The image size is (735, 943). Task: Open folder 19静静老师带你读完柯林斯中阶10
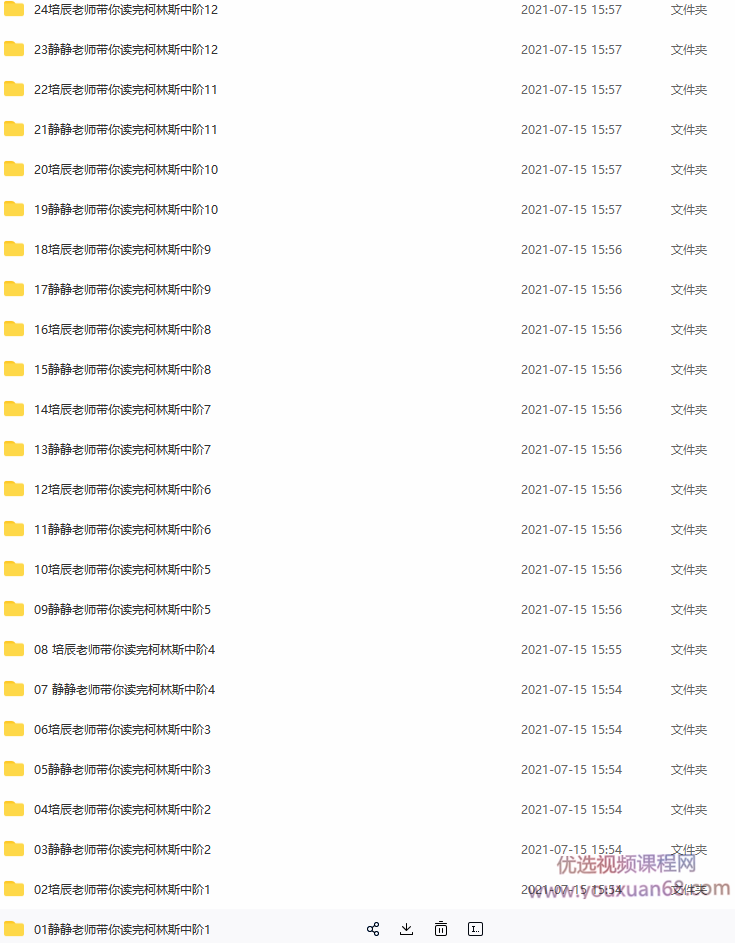126,210
